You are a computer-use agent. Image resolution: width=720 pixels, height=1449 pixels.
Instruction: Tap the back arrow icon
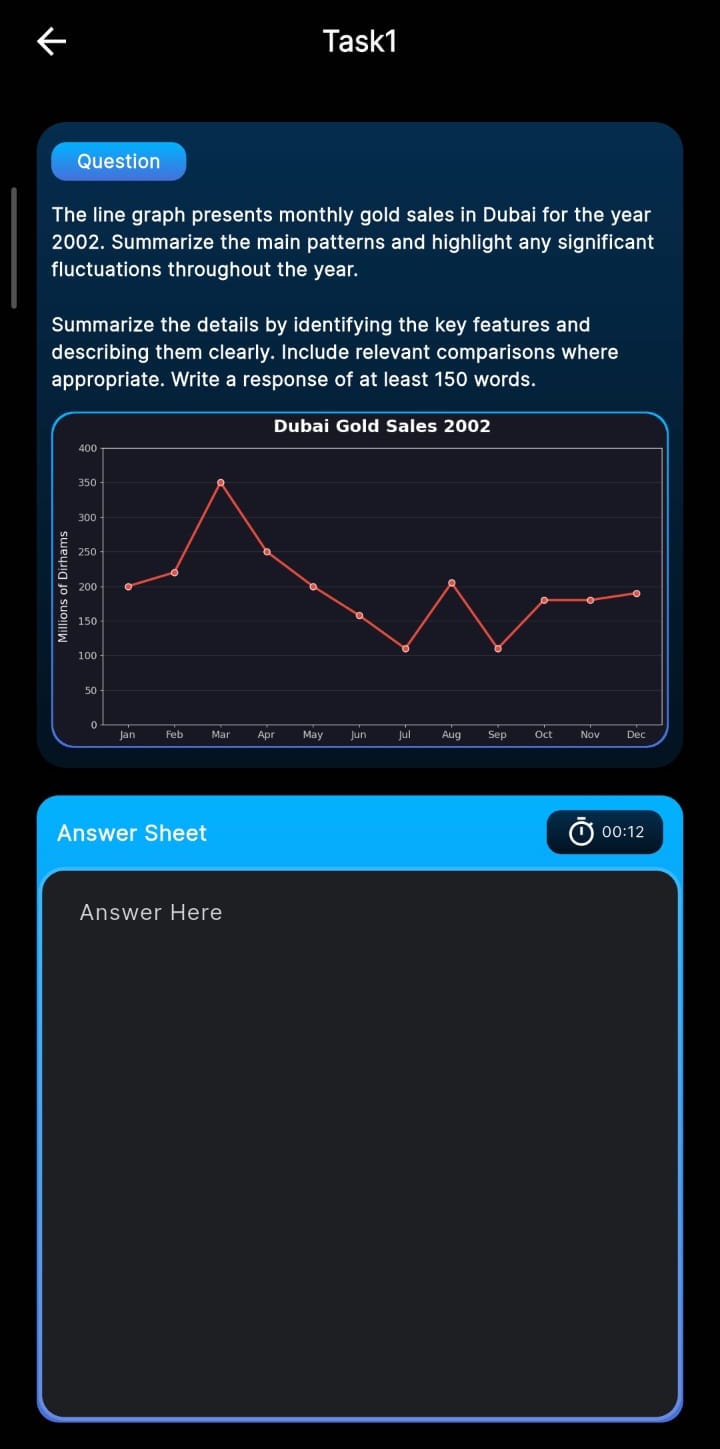[x=49, y=40]
